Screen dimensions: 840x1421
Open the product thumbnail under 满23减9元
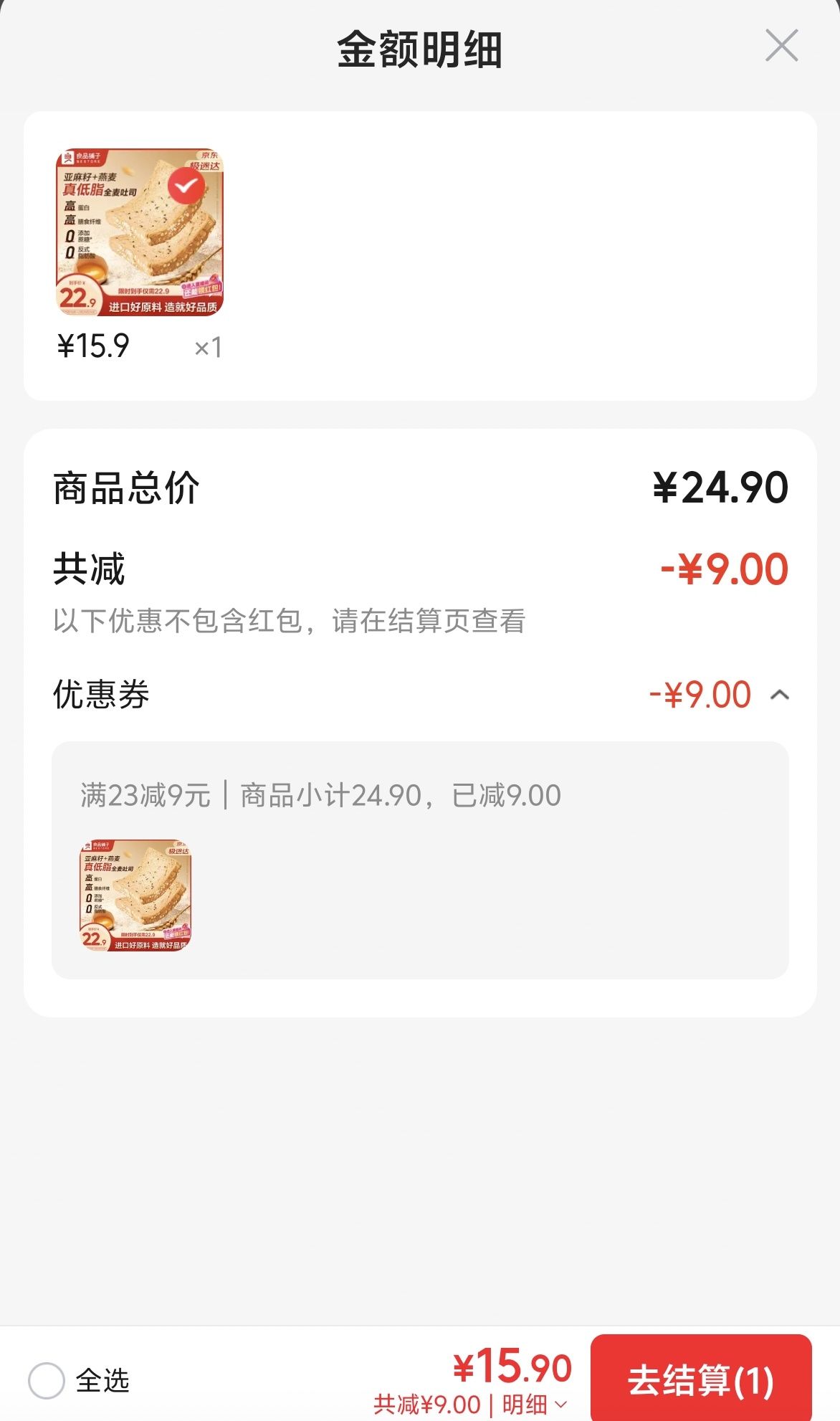[135, 895]
